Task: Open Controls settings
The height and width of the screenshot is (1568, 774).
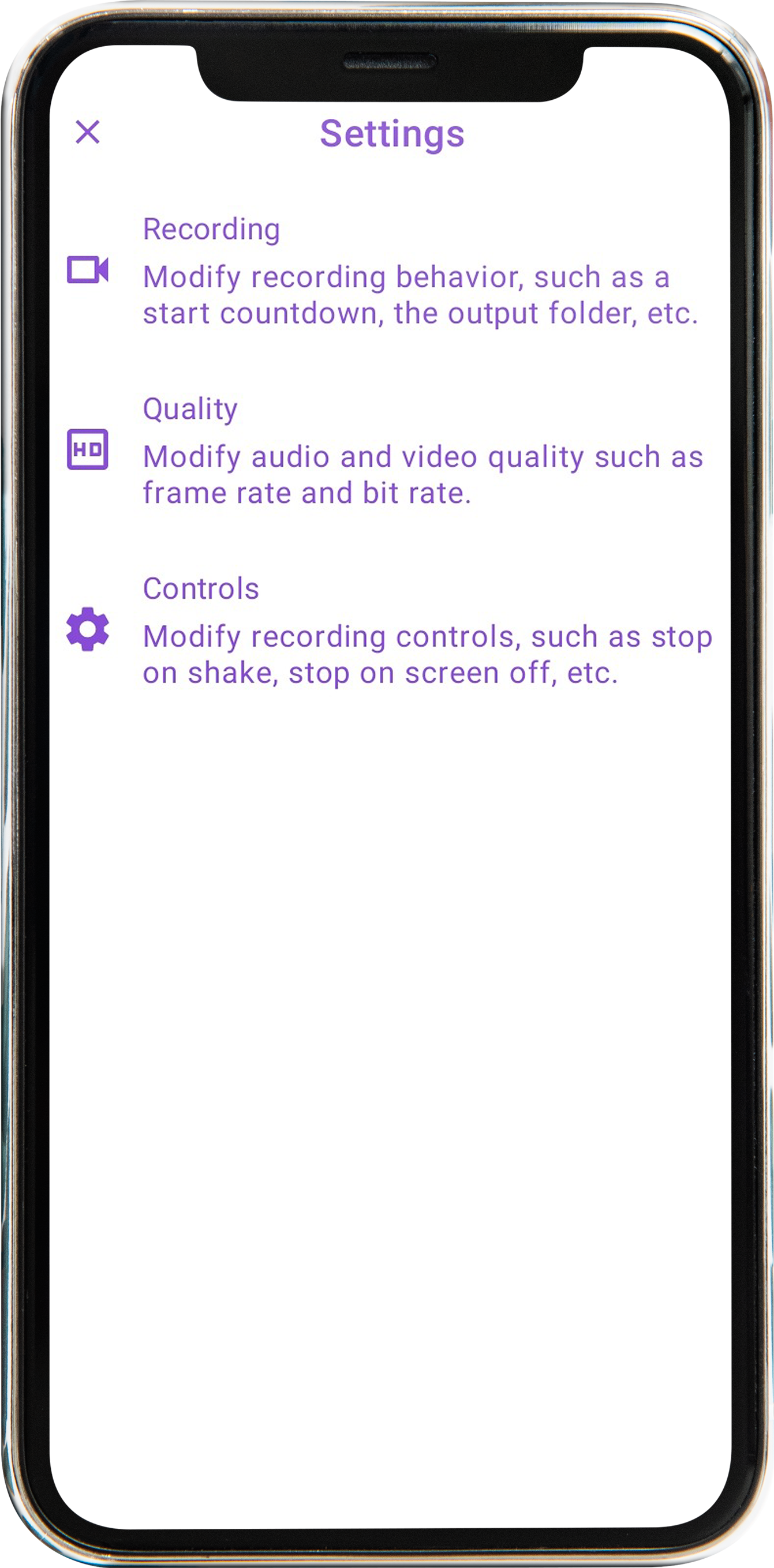Action: (x=390, y=630)
